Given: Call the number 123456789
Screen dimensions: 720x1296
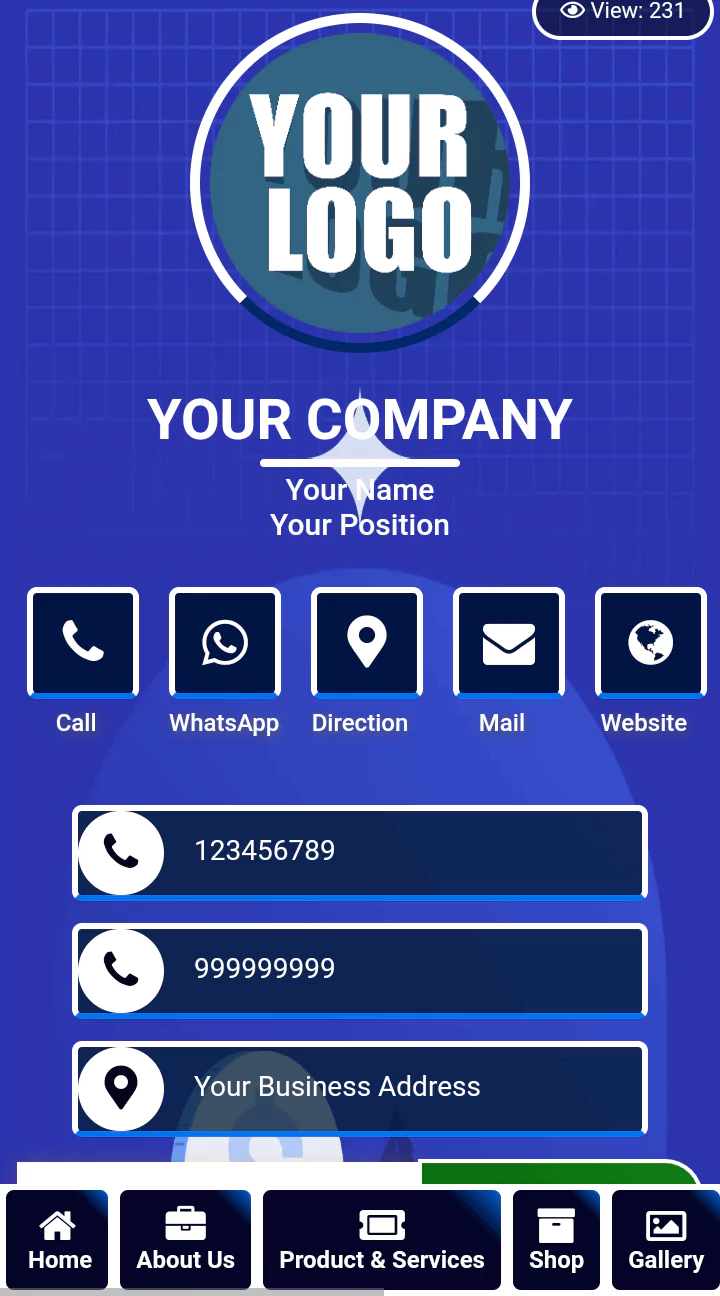Looking at the screenshot, I should point(360,852).
